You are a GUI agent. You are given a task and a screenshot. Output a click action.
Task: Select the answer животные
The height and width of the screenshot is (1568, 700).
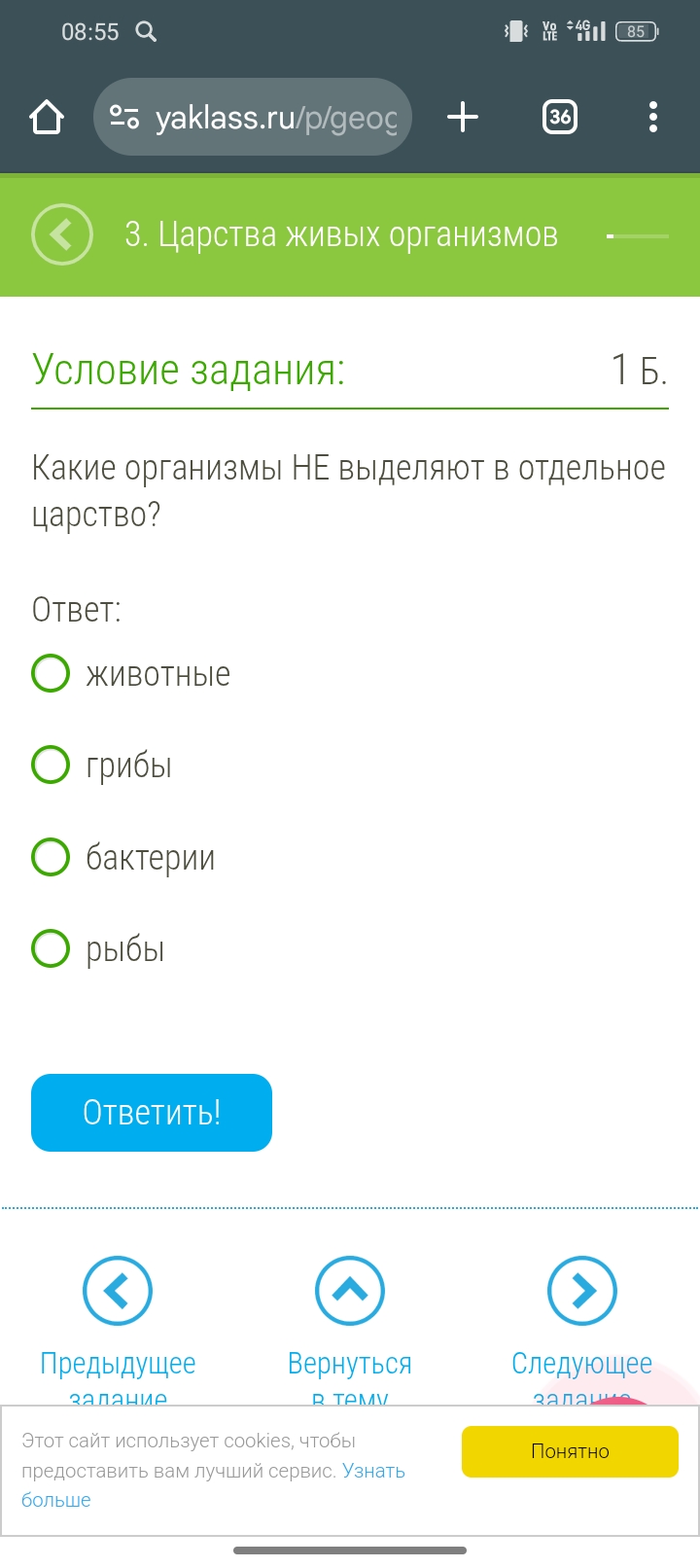[x=51, y=673]
